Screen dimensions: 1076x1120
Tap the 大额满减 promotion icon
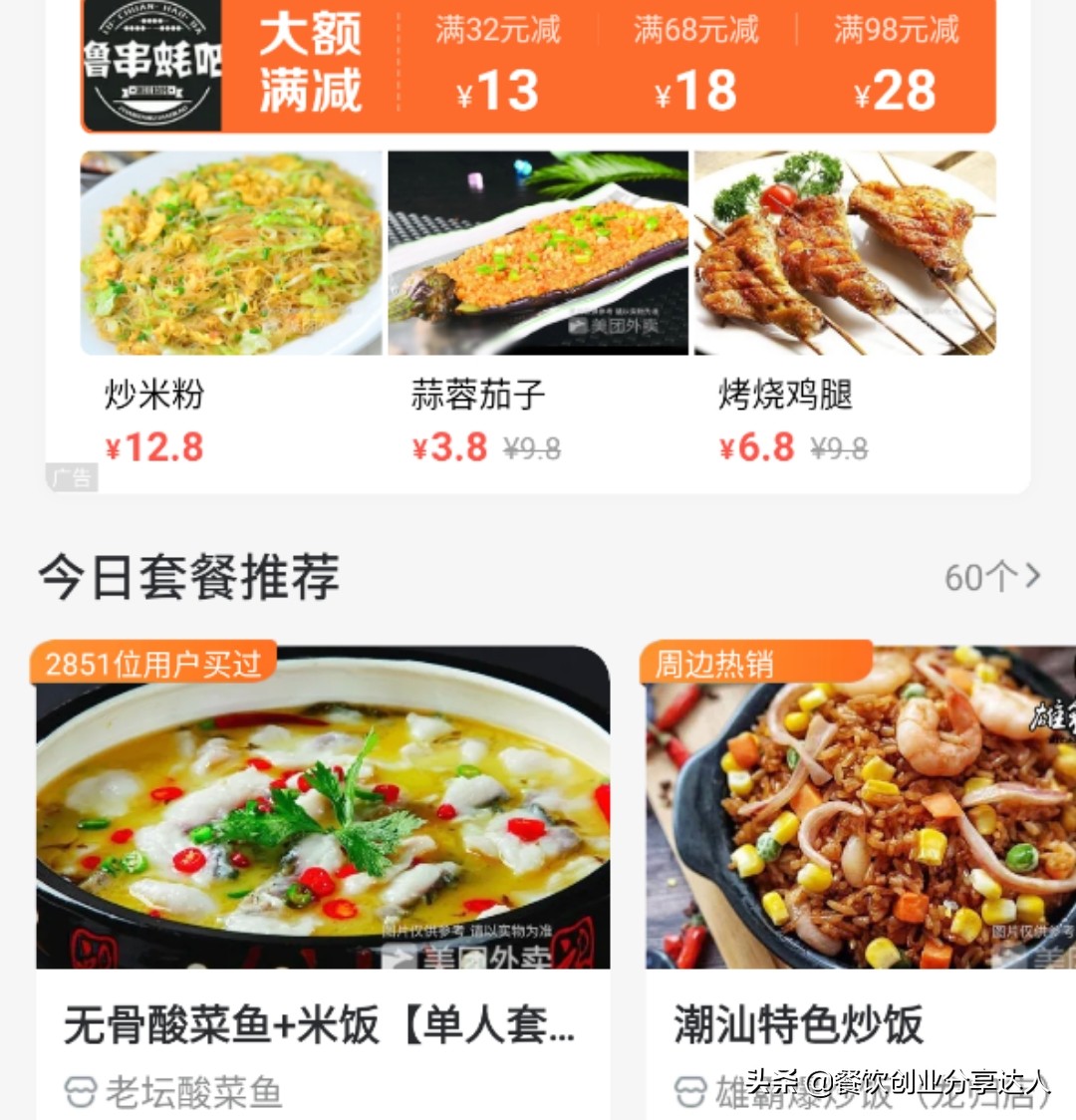(x=312, y=66)
